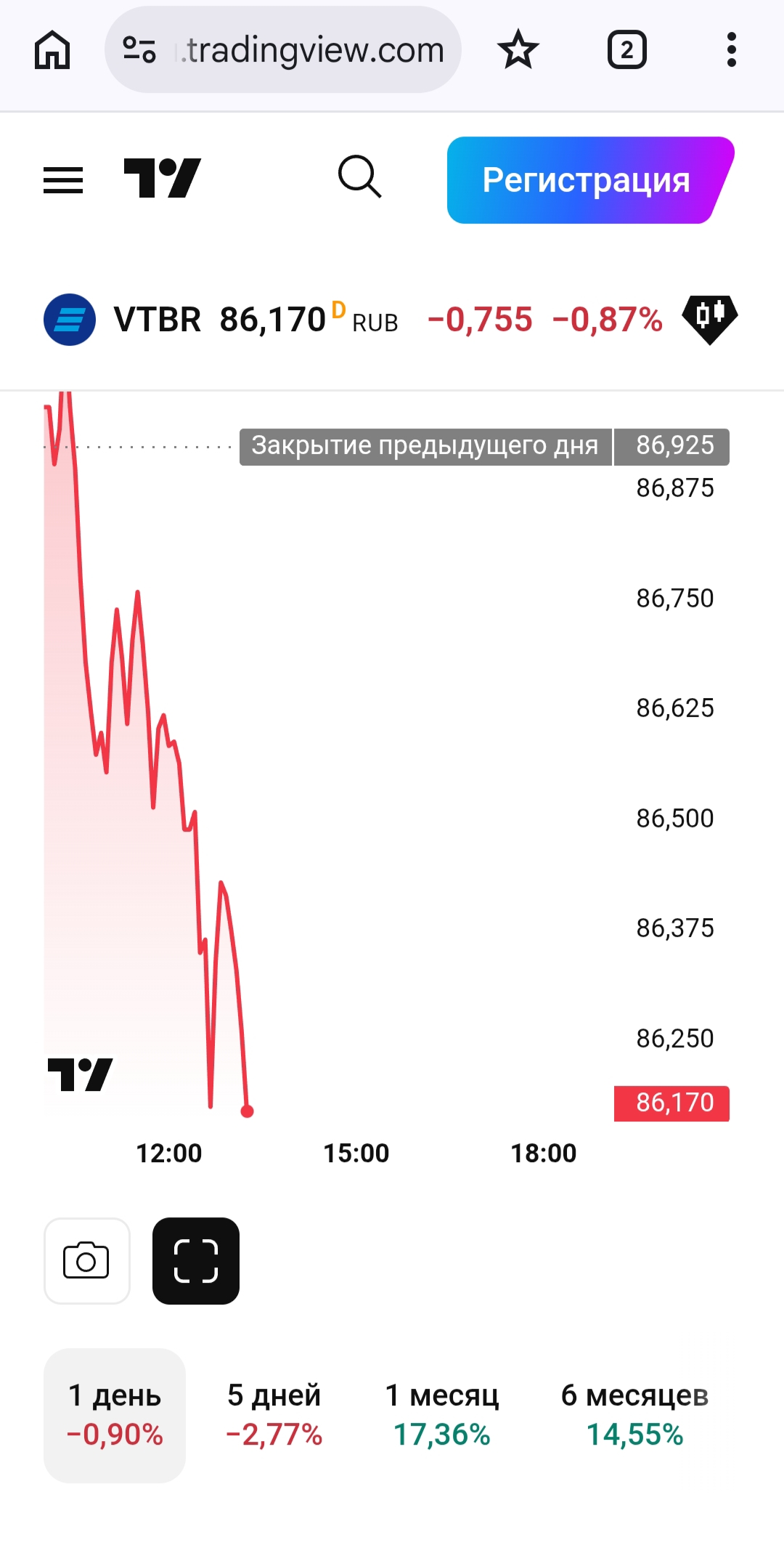Open the TradingView search
Image resolution: width=784 pixels, height=1545 pixels.
pos(359,177)
